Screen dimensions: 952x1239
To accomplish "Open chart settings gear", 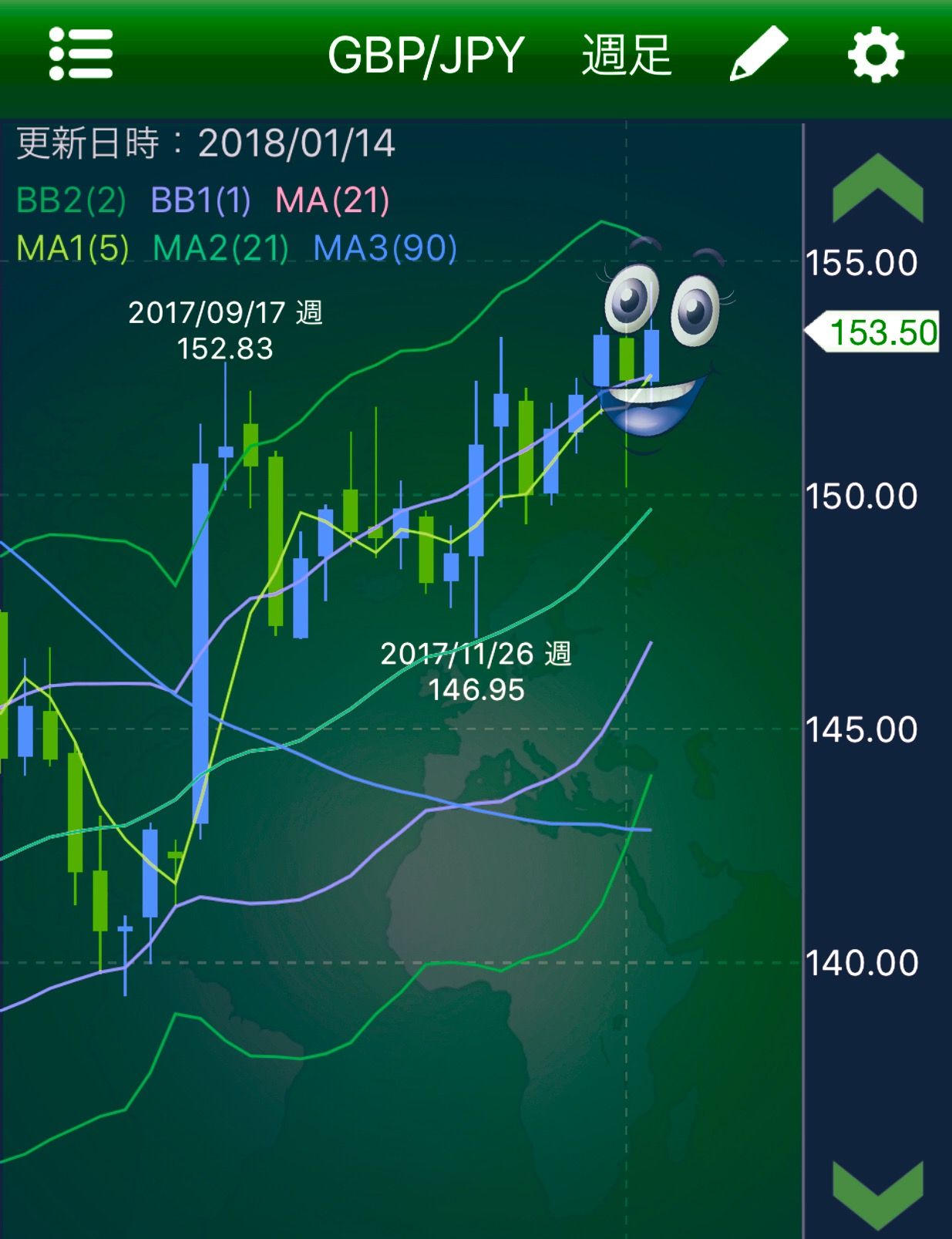I will point(876,55).
